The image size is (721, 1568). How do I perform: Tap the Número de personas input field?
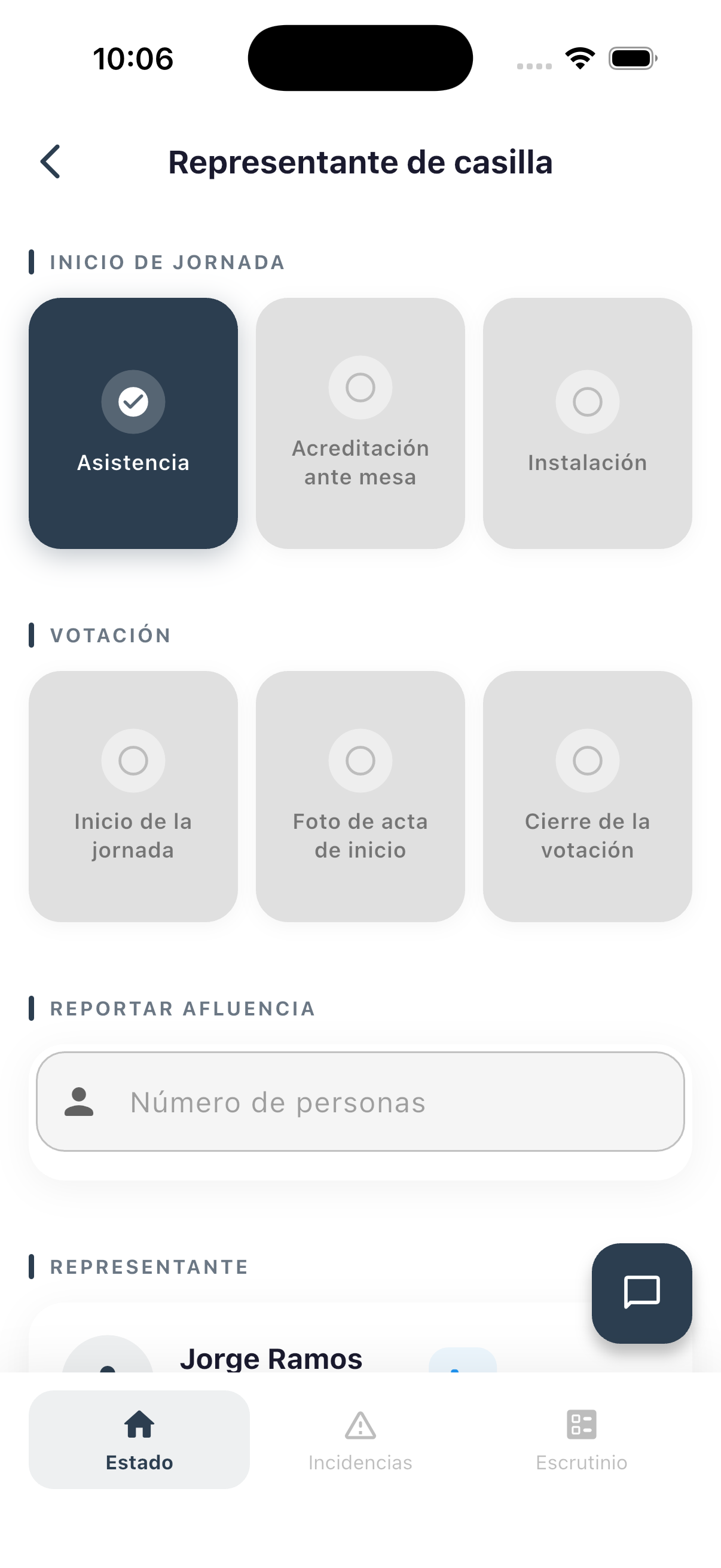pos(360,1102)
